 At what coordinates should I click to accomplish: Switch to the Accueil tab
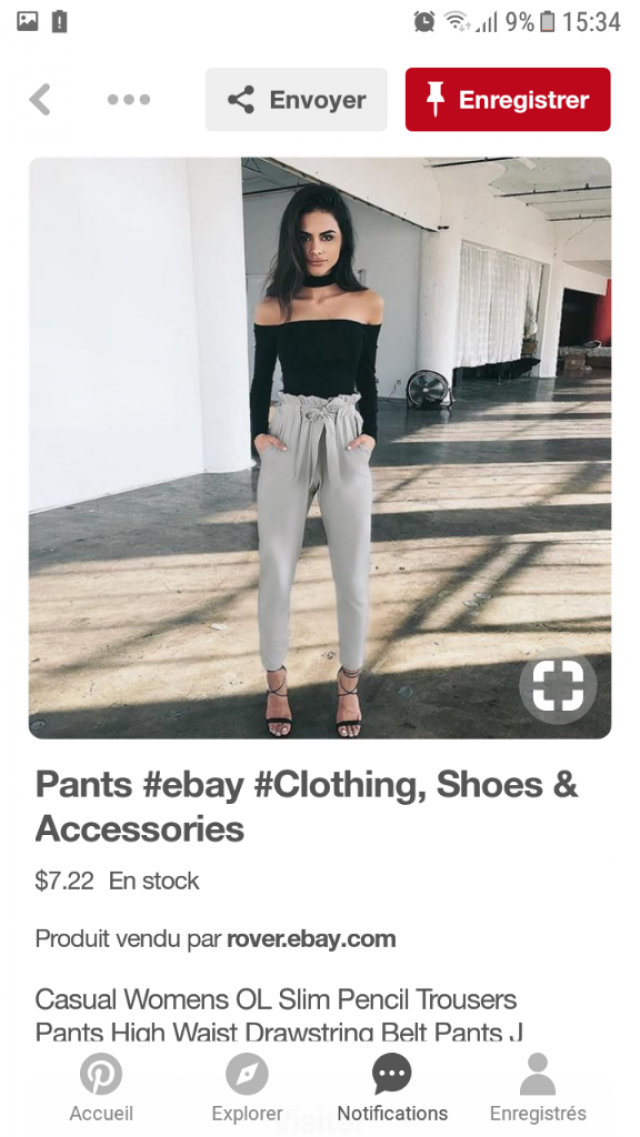click(101, 1088)
